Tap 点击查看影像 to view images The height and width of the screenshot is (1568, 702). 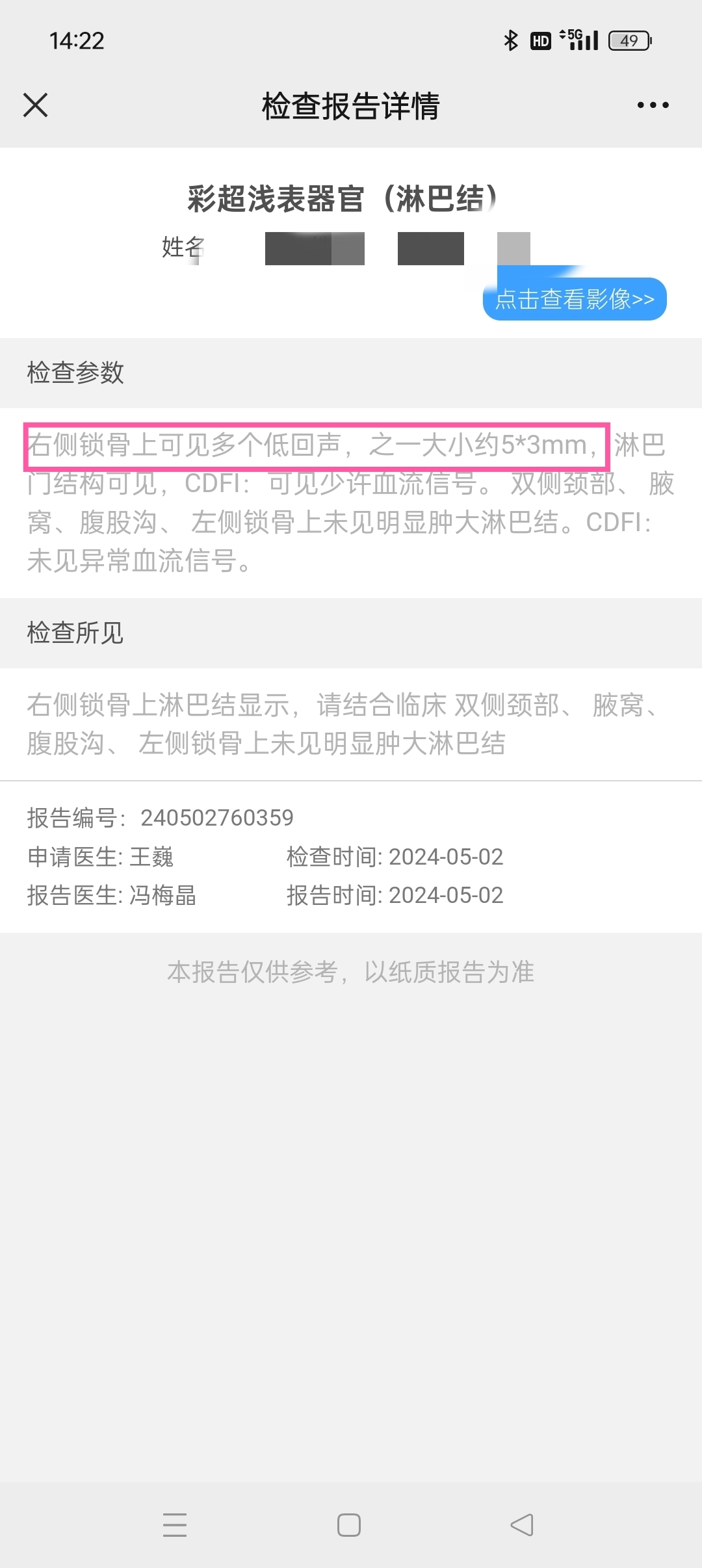click(575, 299)
